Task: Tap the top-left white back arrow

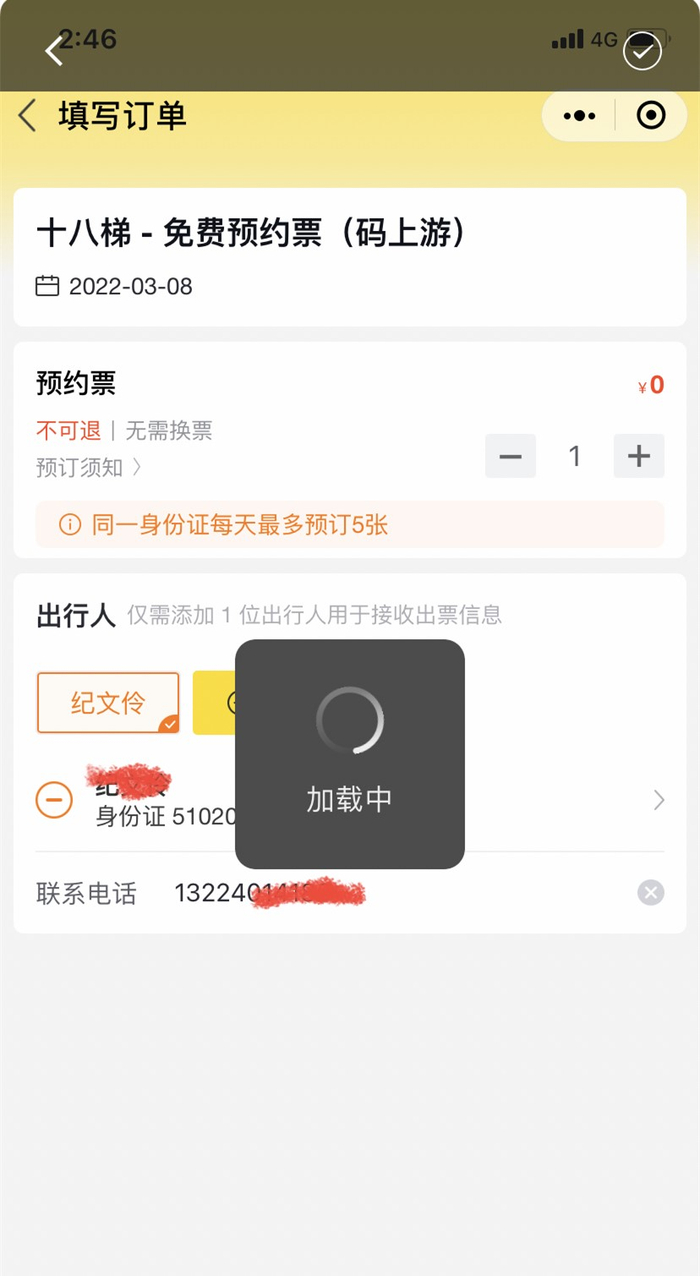Action: coord(55,50)
